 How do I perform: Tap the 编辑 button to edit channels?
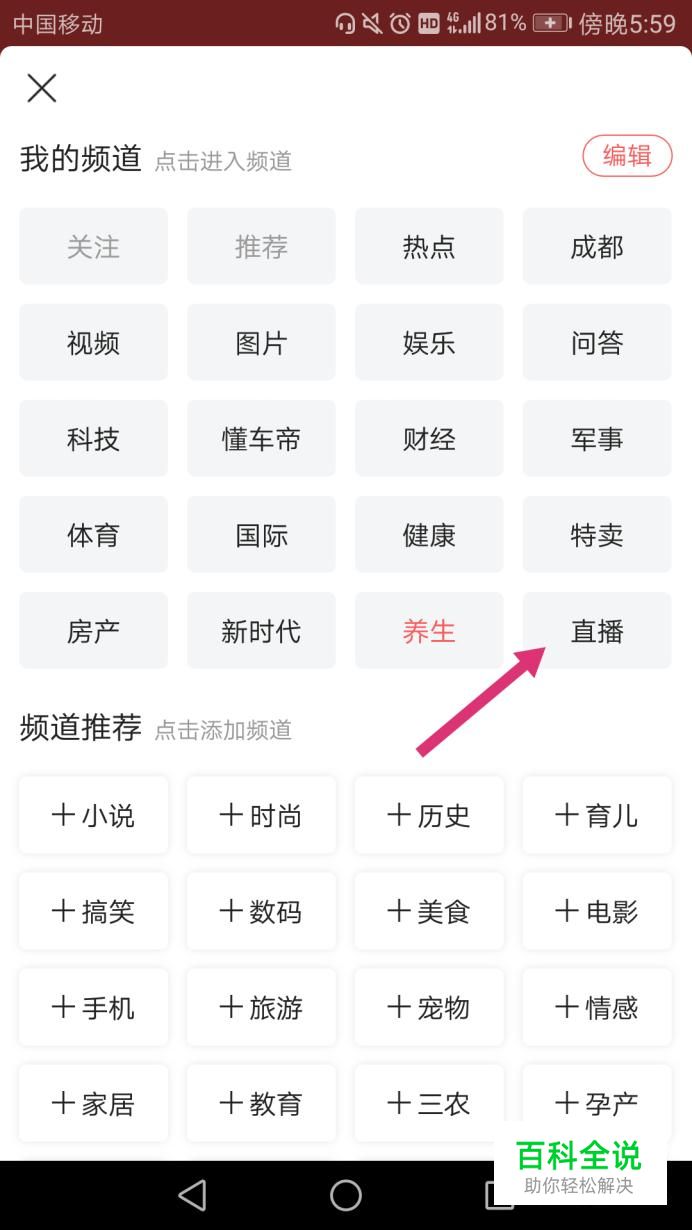point(627,156)
